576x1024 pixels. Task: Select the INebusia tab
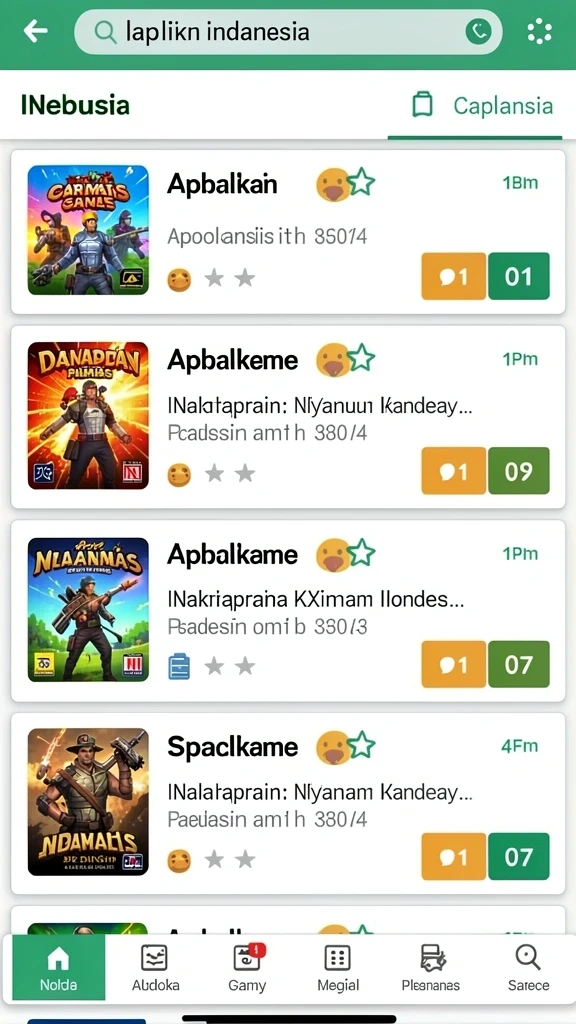pyautogui.click(x=75, y=105)
